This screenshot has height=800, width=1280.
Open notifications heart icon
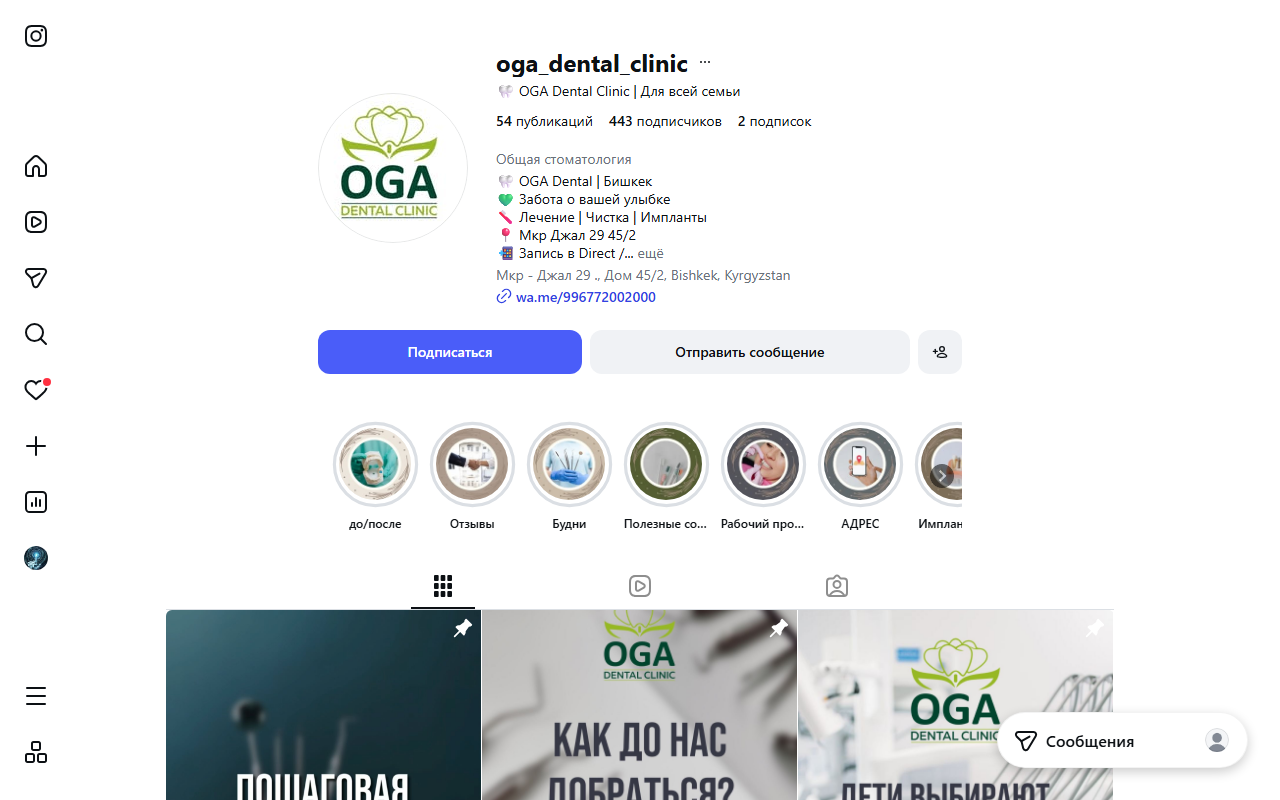[x=36, y=390]
